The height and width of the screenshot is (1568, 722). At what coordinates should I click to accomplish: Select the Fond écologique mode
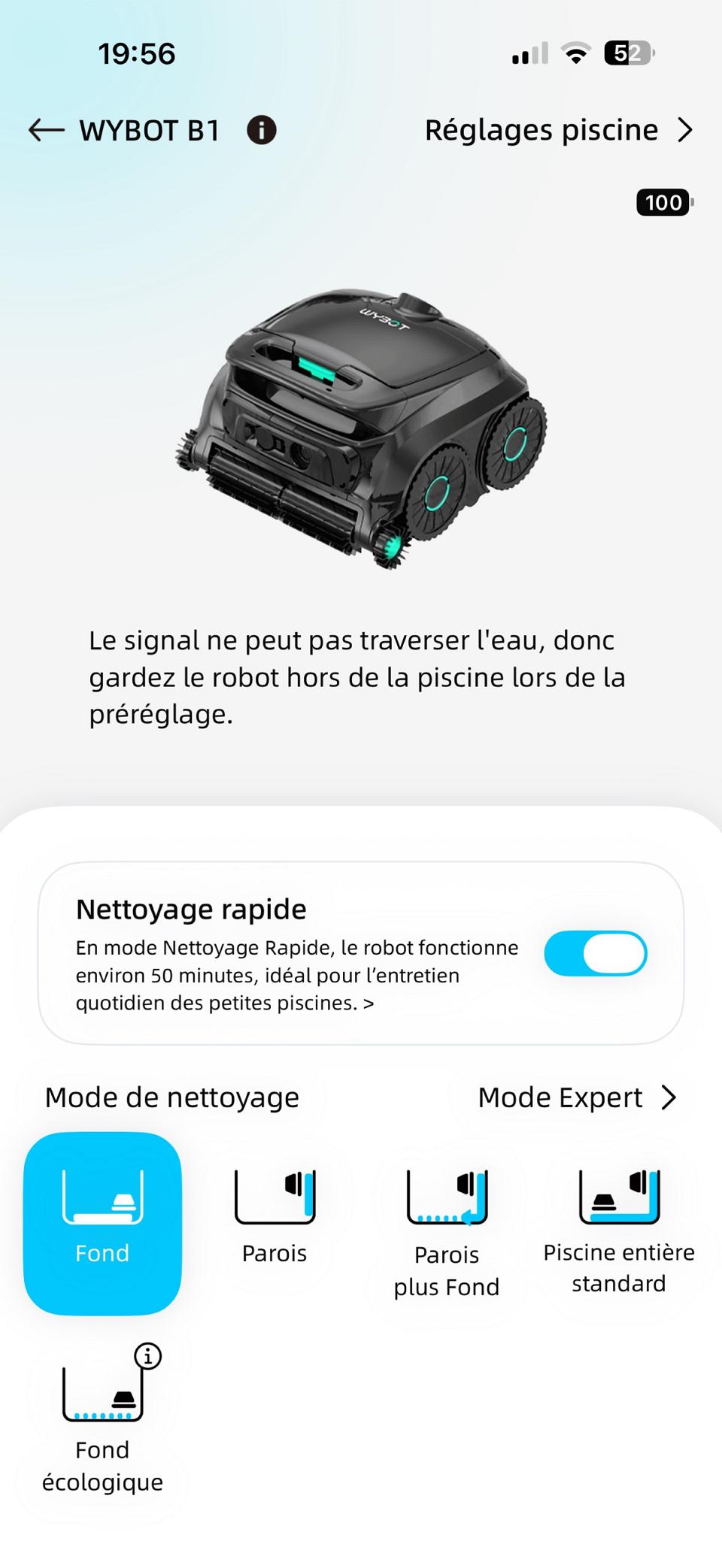coord(102,1425)
